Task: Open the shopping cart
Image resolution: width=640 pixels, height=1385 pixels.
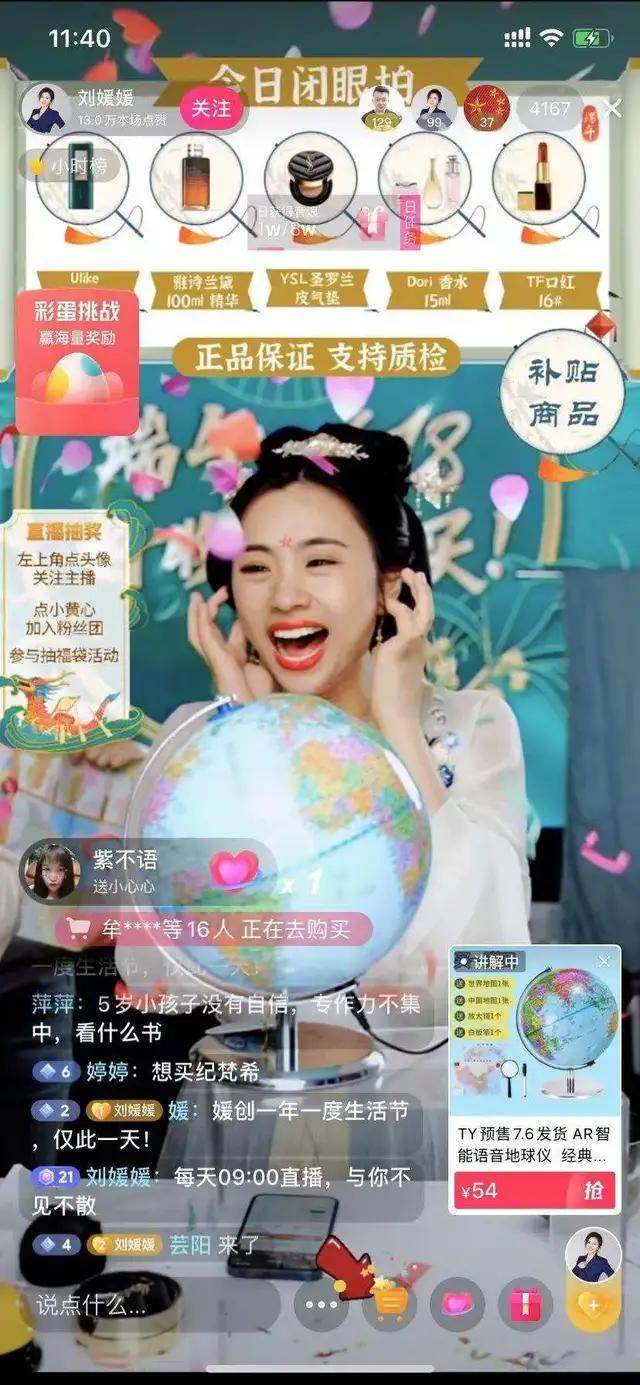Action: [x=390, y=1305]
